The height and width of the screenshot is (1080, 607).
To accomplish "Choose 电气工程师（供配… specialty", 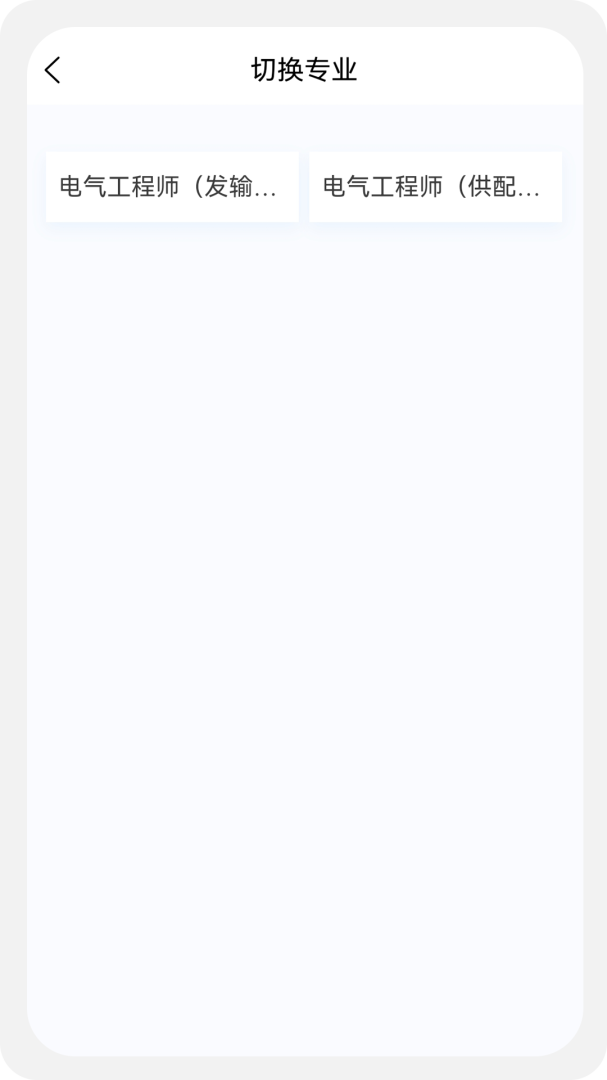I will coord(435,187).
